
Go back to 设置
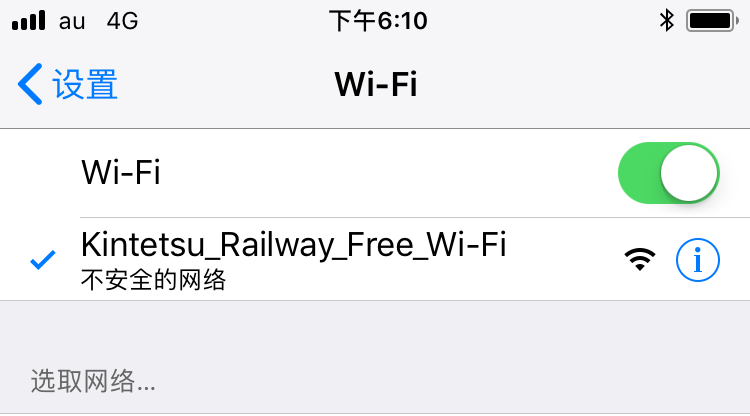click(x=68, y=85)
